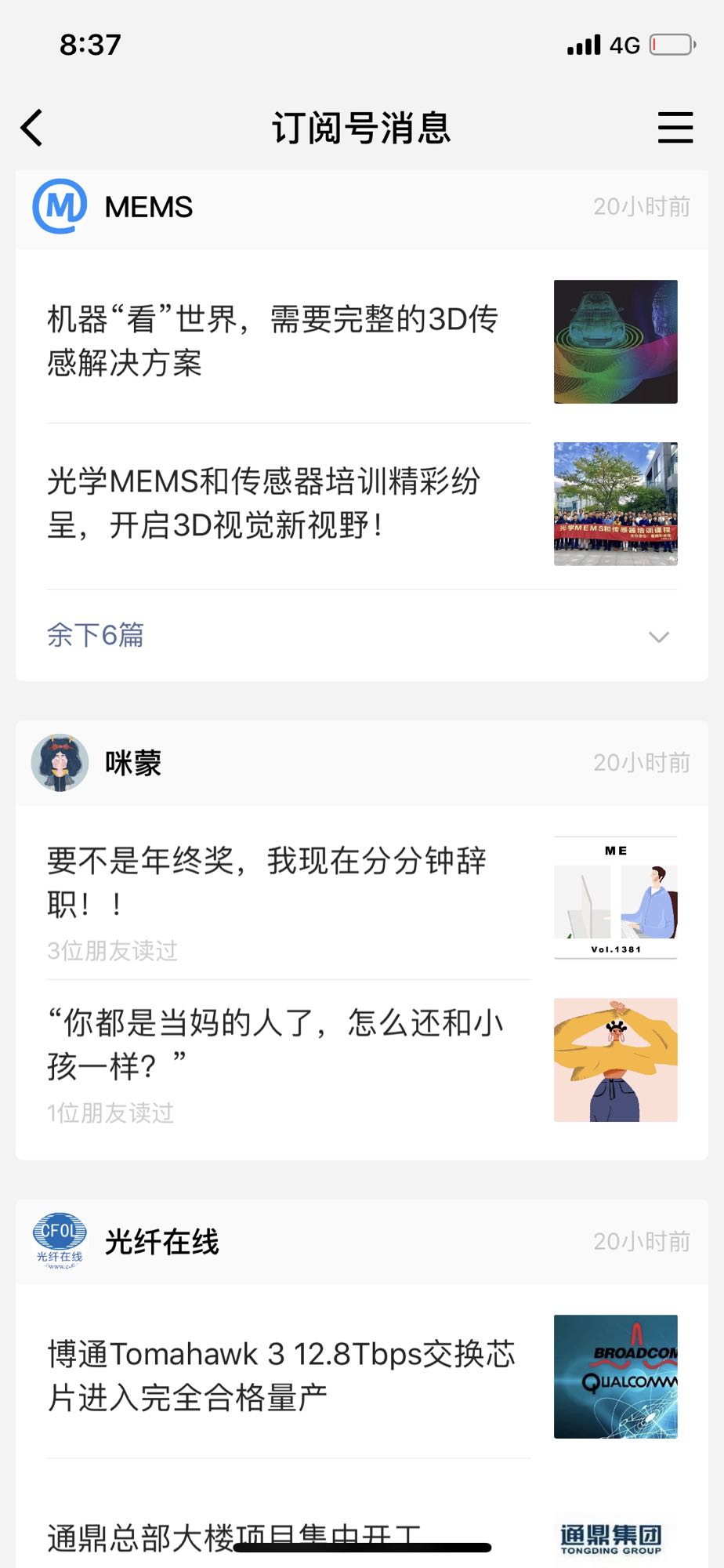Open article 通鼎总部大楼项目集中开工

[235, 1535]
